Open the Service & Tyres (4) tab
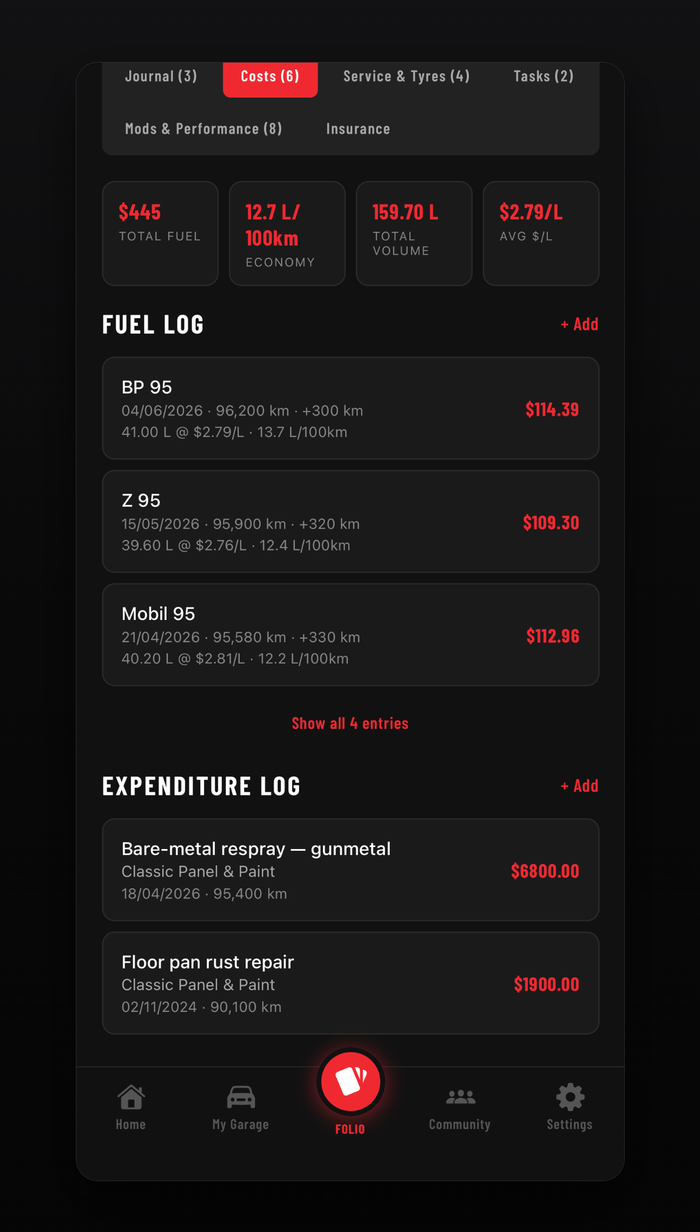The height and width of the screenshot is (1232, 700). (x=406, y=77)
